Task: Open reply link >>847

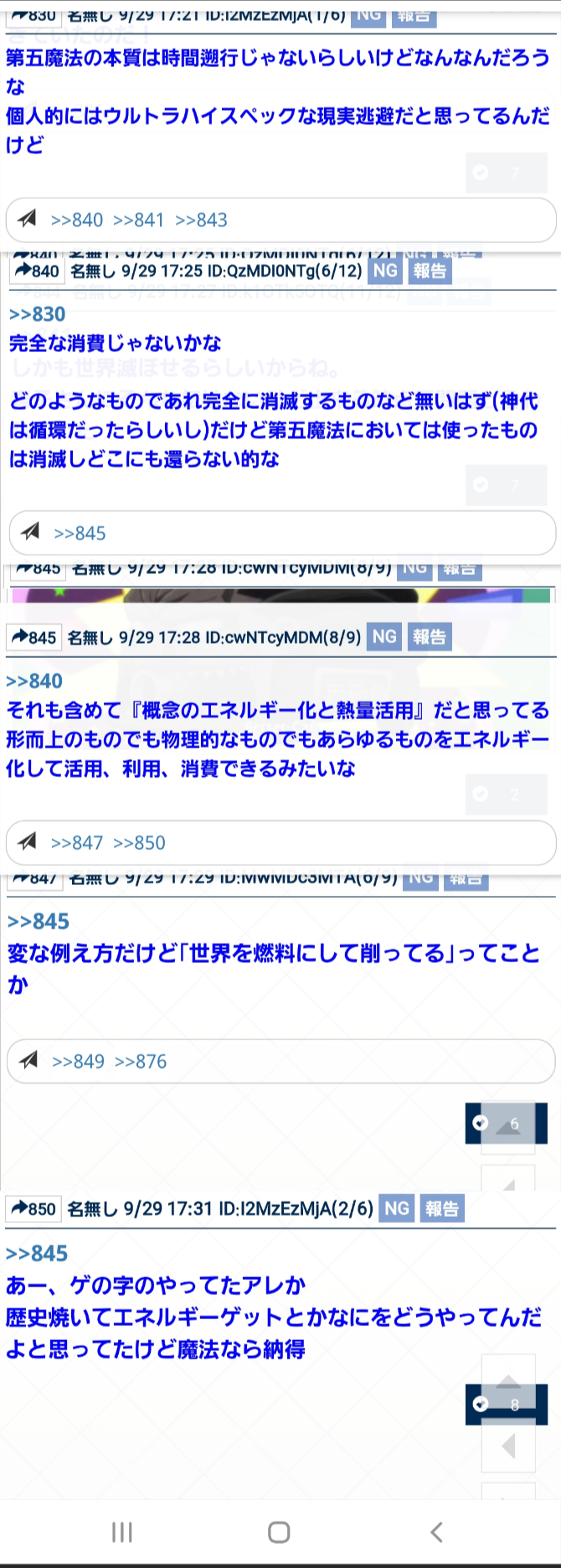Action: pyautogui.click(x=76, y=842)
